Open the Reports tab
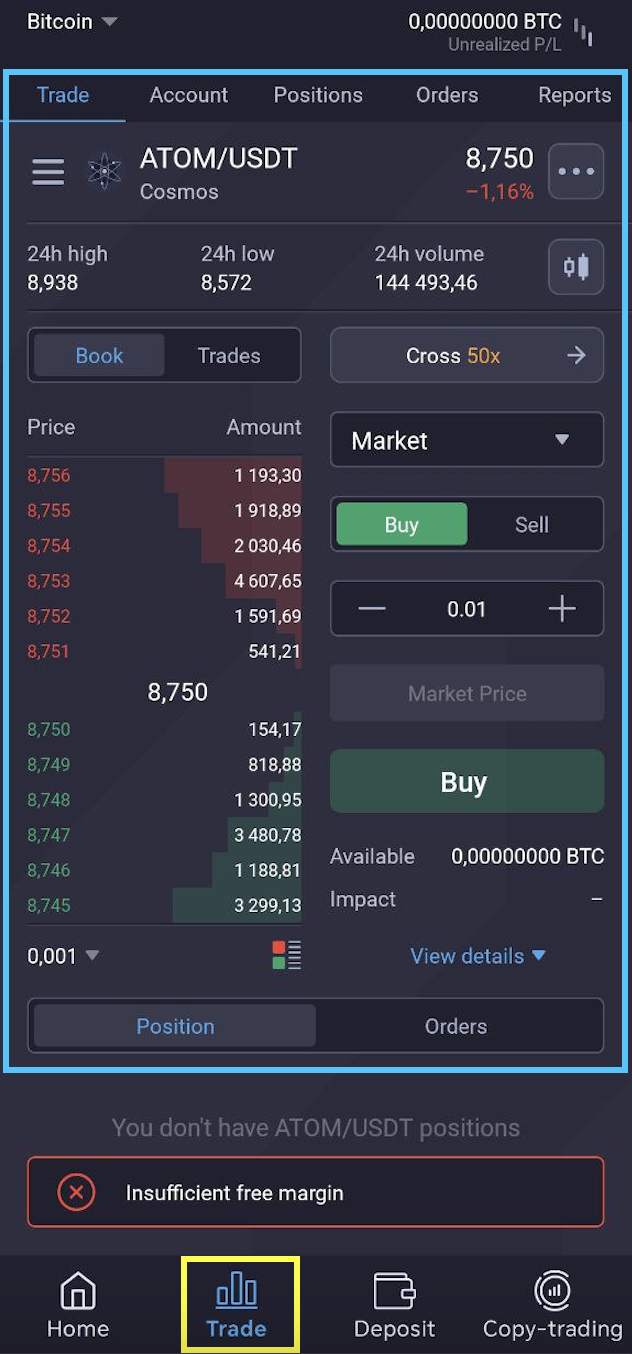This screenshot has height=1354, width=632. pos(574,95)
